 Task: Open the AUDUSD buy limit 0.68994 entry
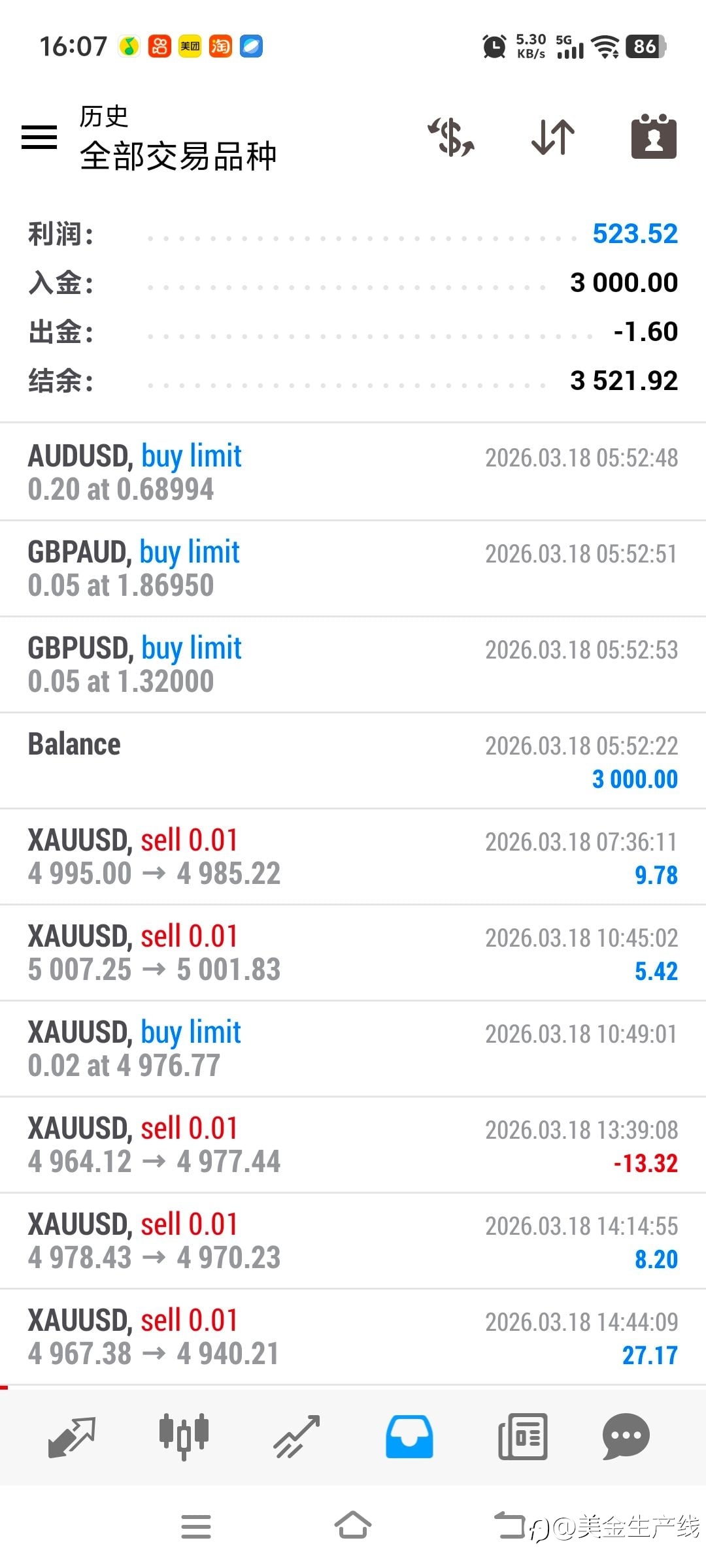(x=353, y=472)
